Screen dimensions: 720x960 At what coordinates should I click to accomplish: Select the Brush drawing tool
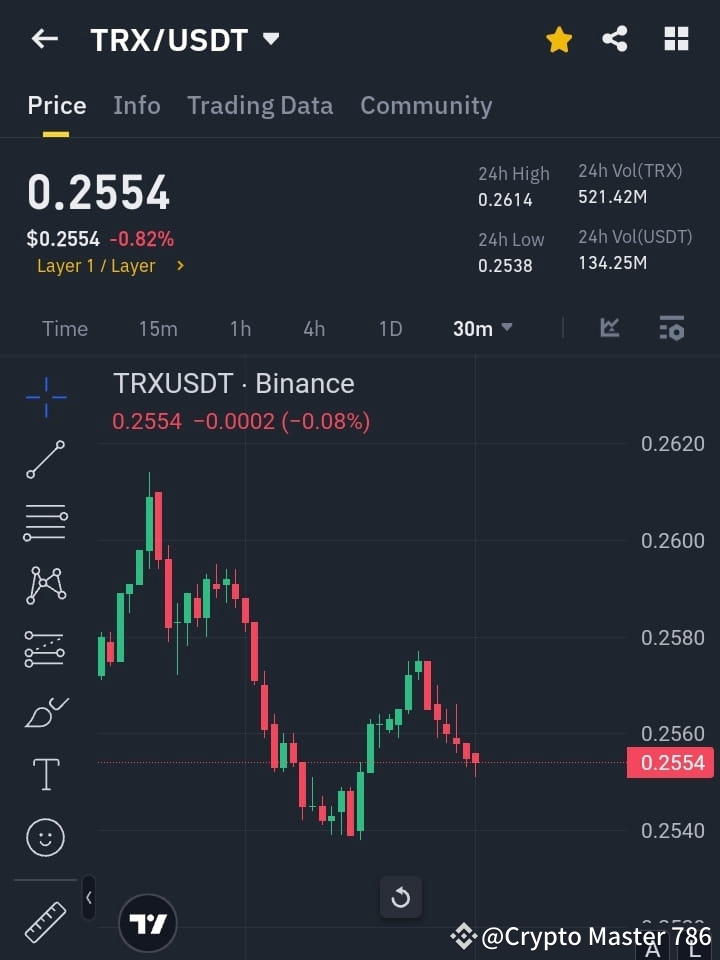45,712
